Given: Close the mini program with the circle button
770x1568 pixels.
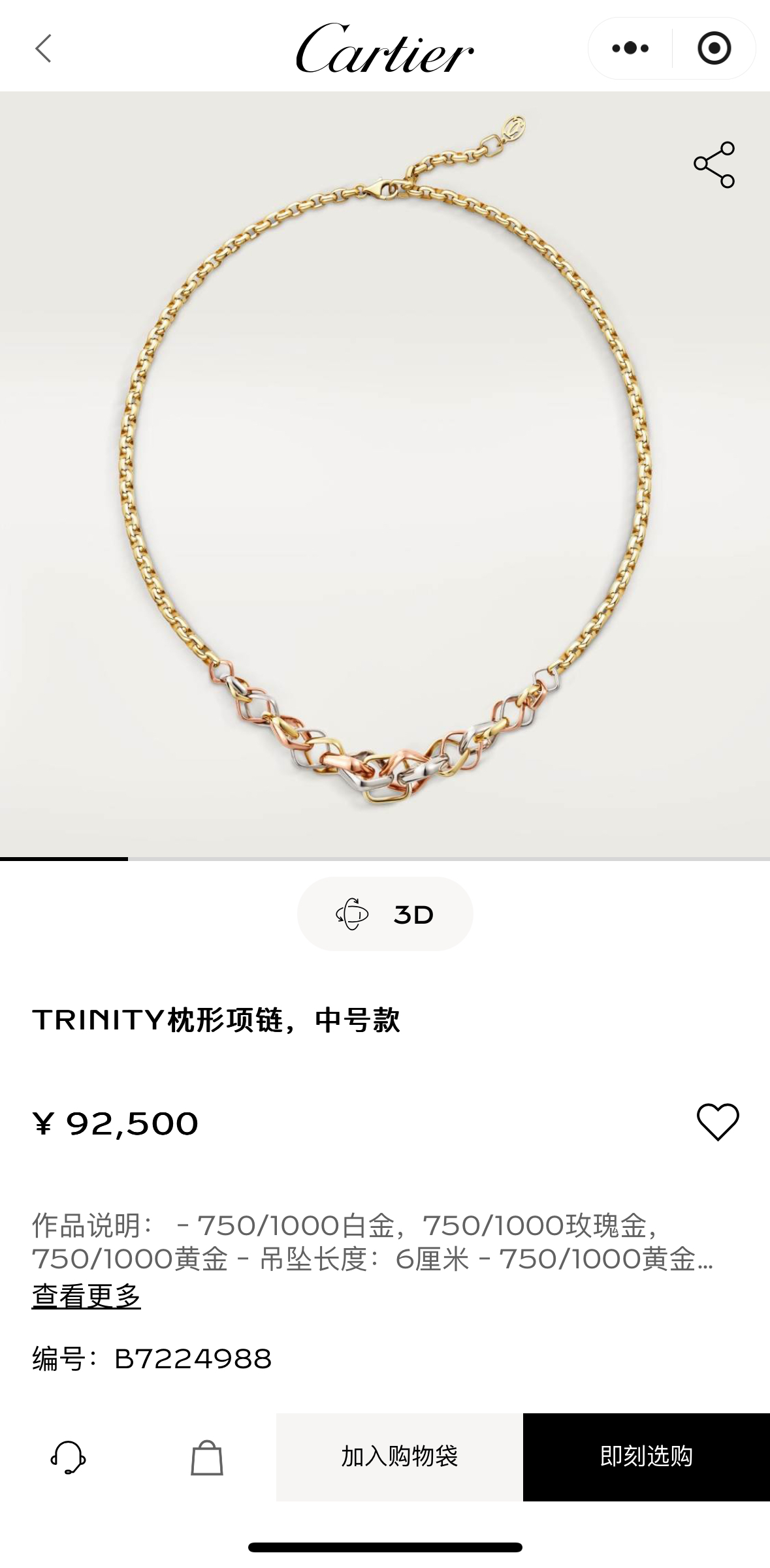Looking at the screenshot, I should (x=714, y=48).
